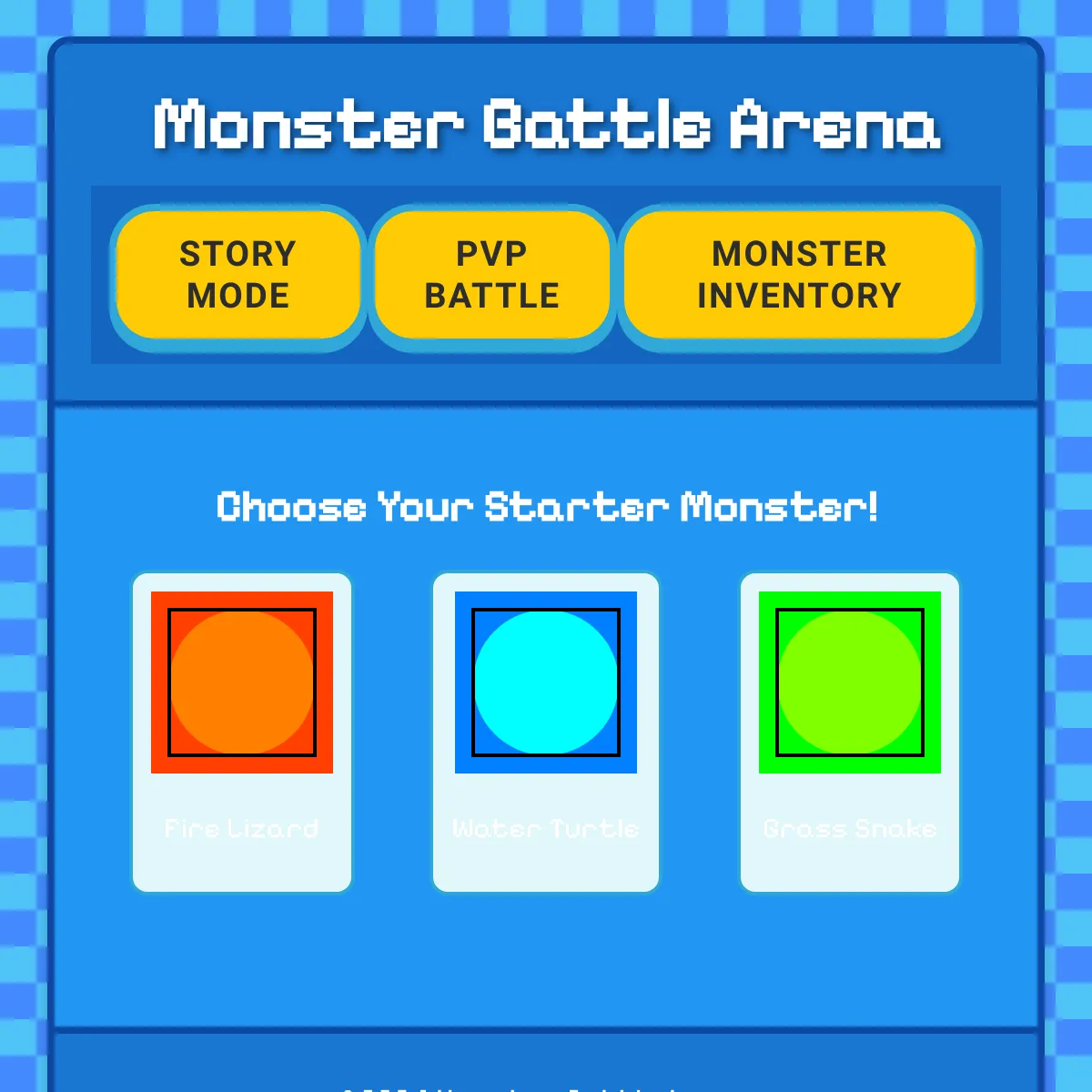Screen dimensions: 1092x1092
Task: Pick the Grass Snake starter monster
Action: (x=850, y=732)
